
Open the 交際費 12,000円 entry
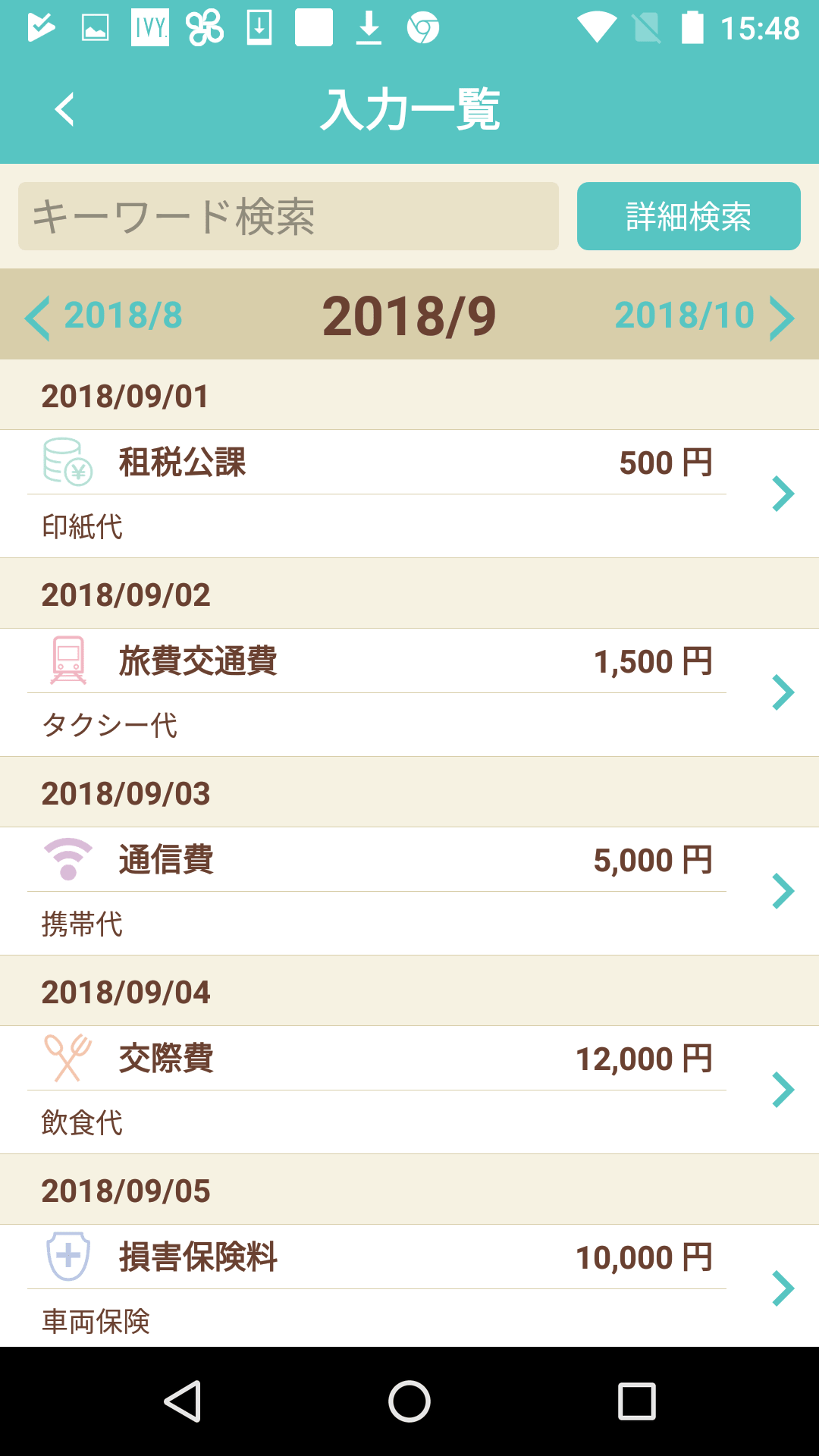pos(409,1090)
